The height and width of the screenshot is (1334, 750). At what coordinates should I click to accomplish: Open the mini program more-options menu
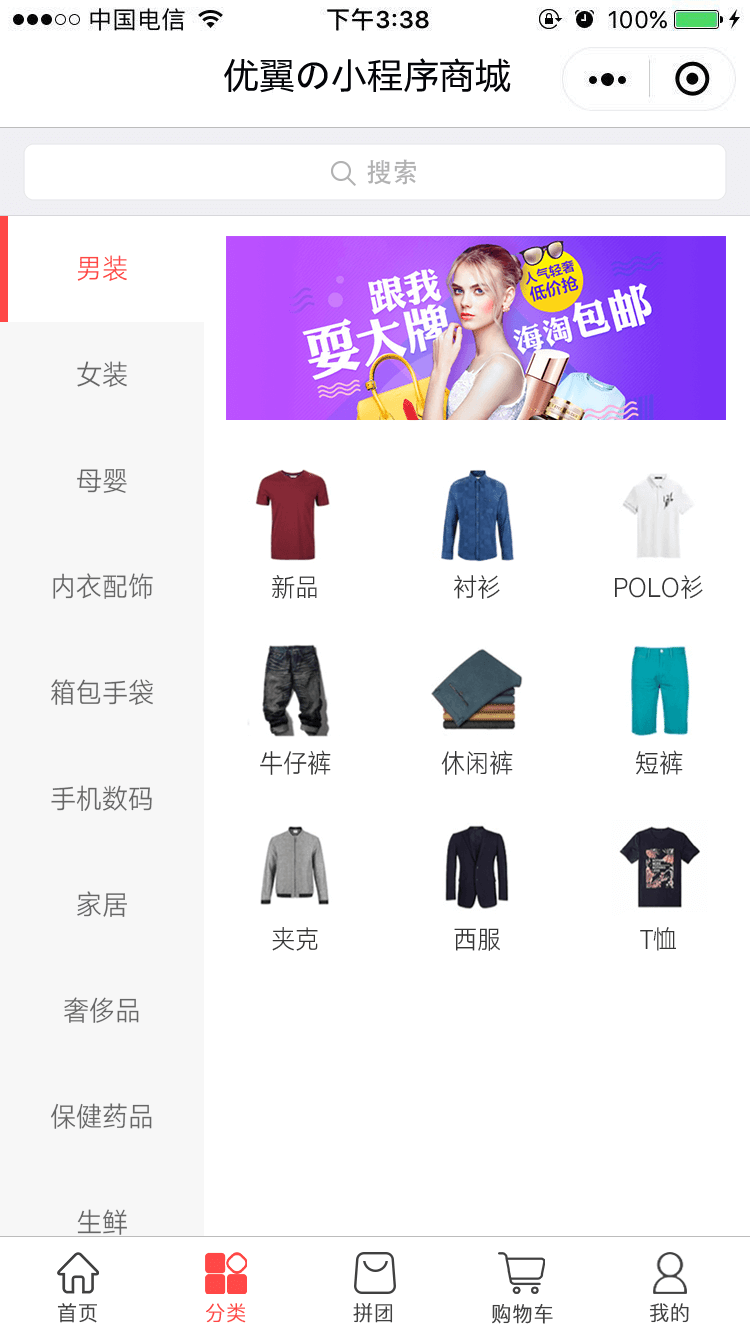[607, 79]
